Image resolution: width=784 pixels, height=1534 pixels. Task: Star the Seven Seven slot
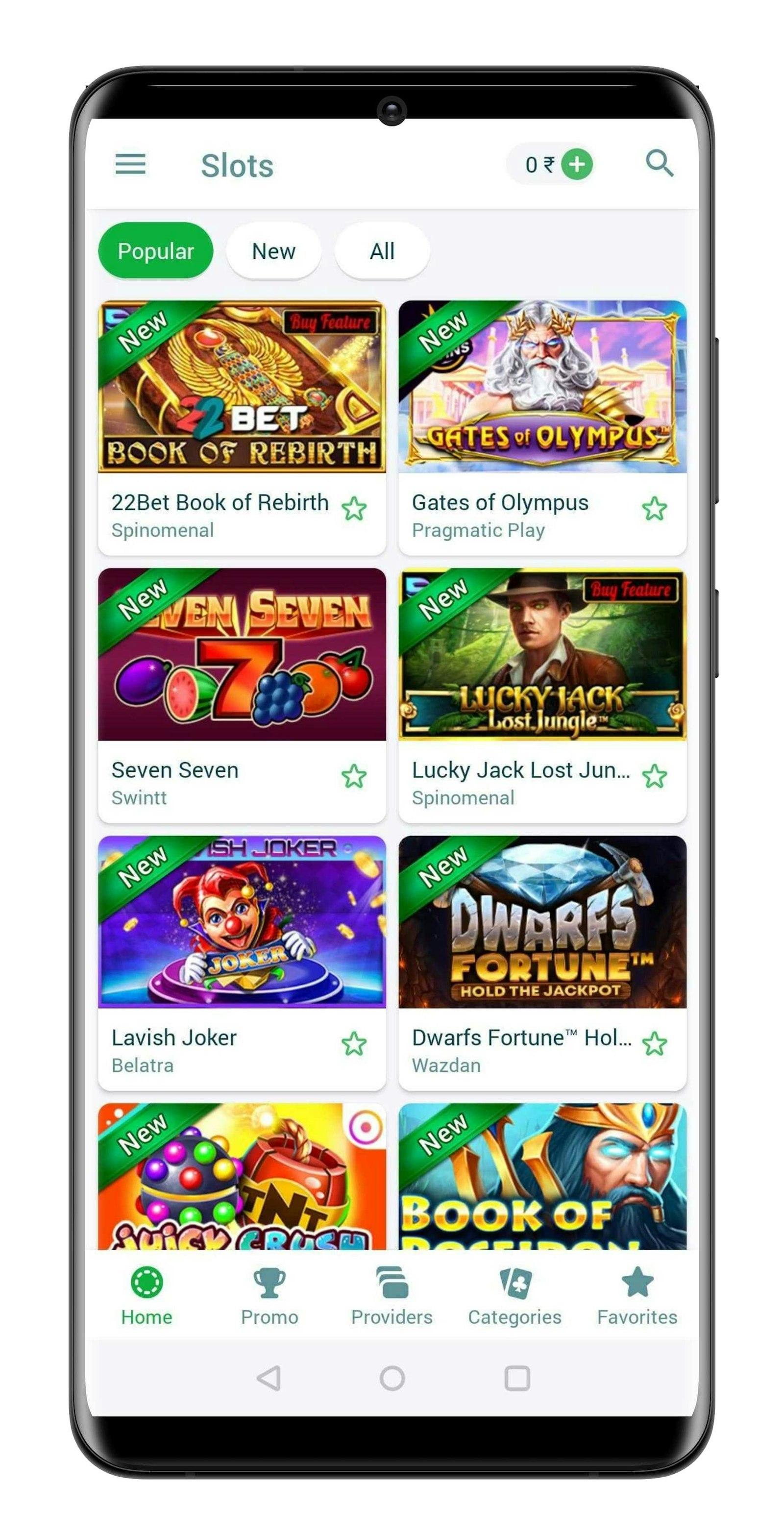click(x=354, y=776)
